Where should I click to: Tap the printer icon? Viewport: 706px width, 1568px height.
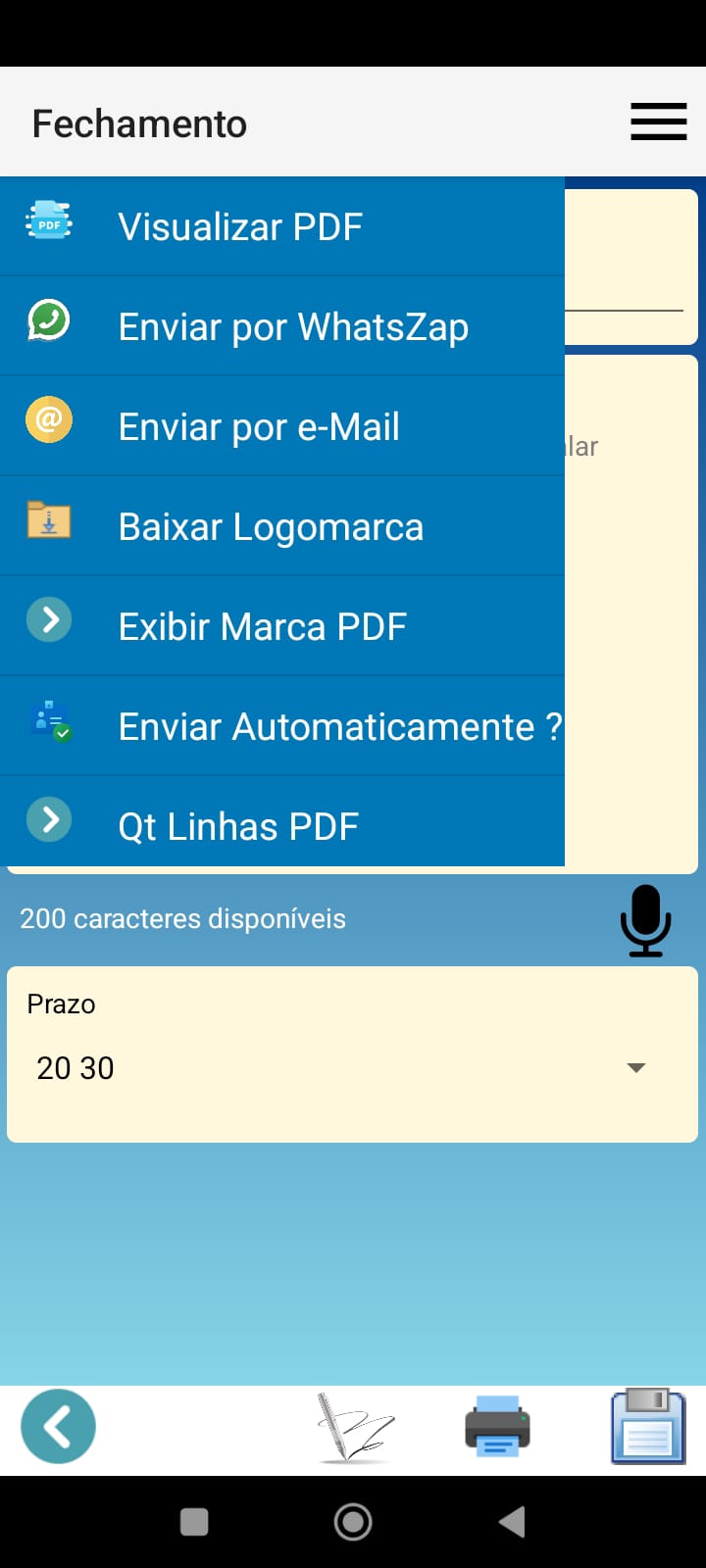click(497, 1427)
